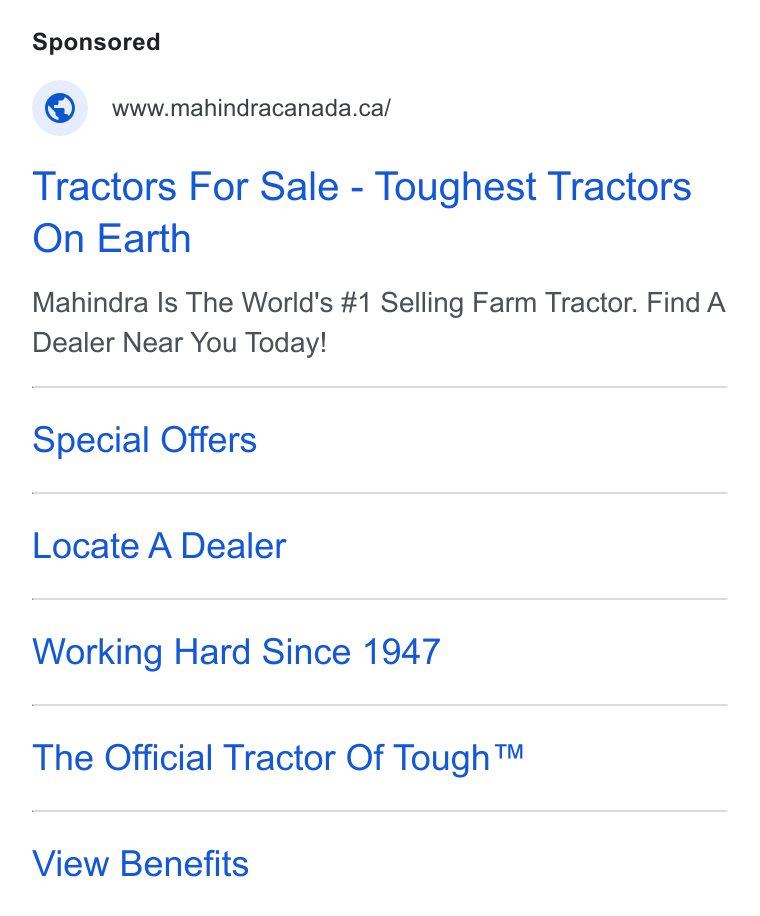The width and height of the screenshot is (760, 916).
Task: Open the Special Offers sitelink
Action: pyautogui.click(x=144, y=440)
